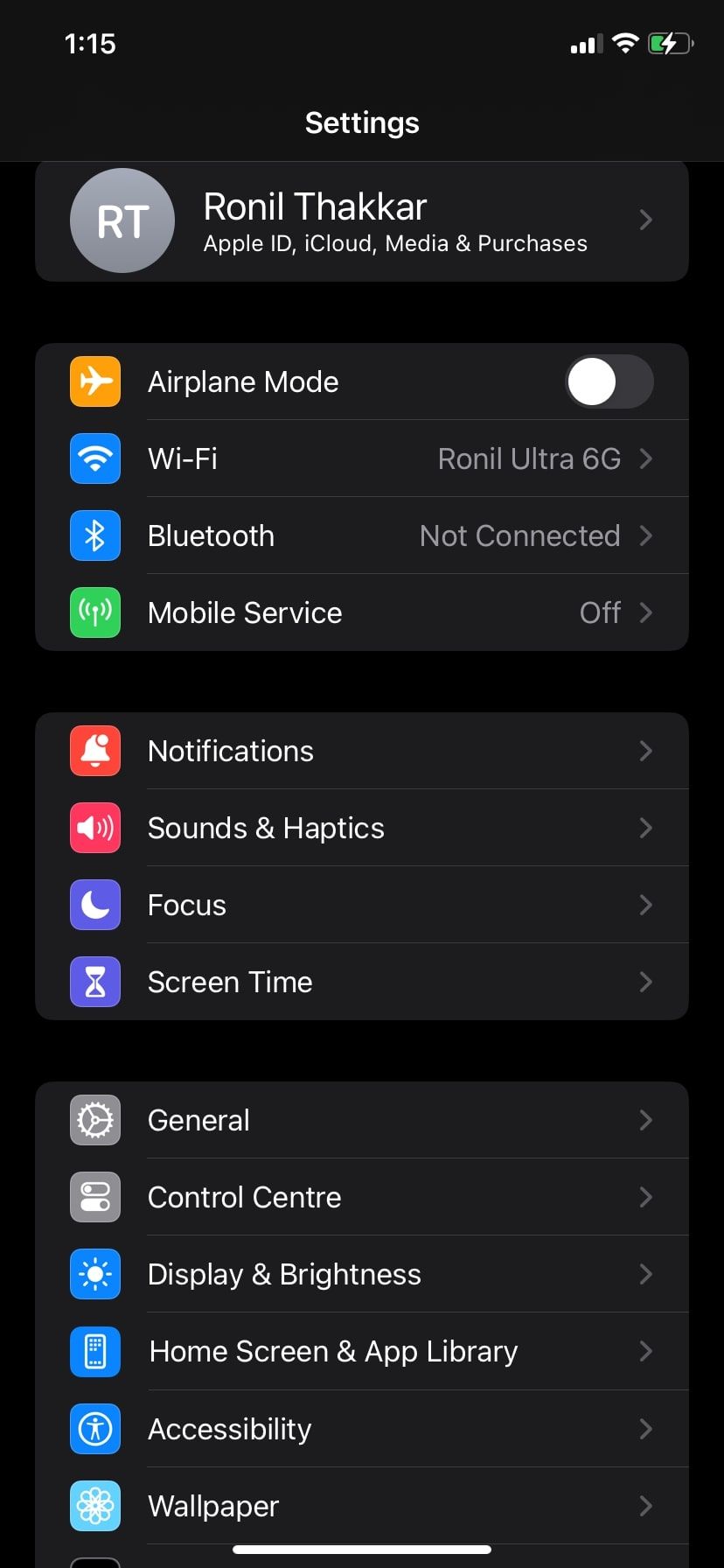The width and height of the screenshot is (724, 1568).
Task: Expand Mobile Service which is Off
Action: click(362, 612)
